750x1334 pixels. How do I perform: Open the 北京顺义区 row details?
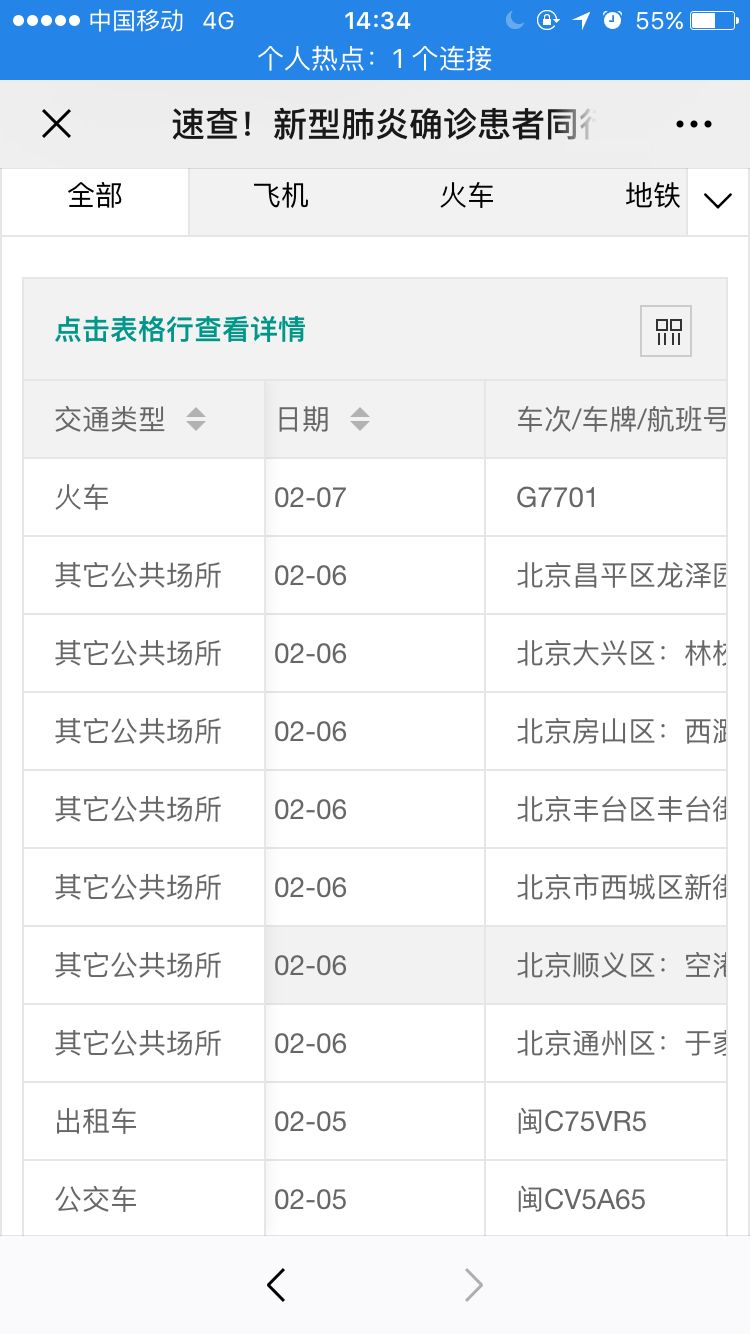[x=375, y=965]
